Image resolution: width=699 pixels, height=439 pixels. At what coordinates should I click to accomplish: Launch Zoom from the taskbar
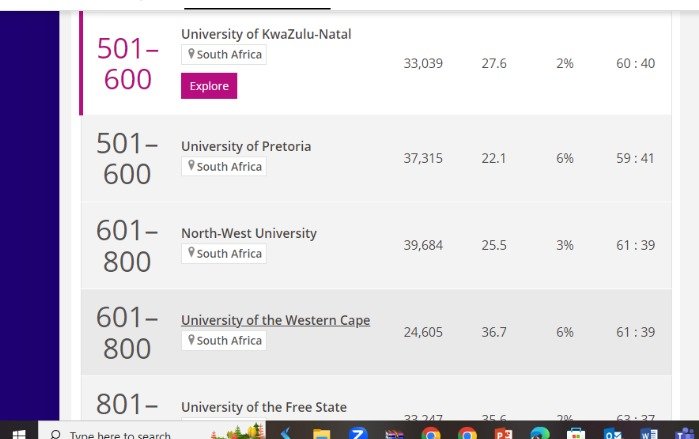(x=358, y=434)
